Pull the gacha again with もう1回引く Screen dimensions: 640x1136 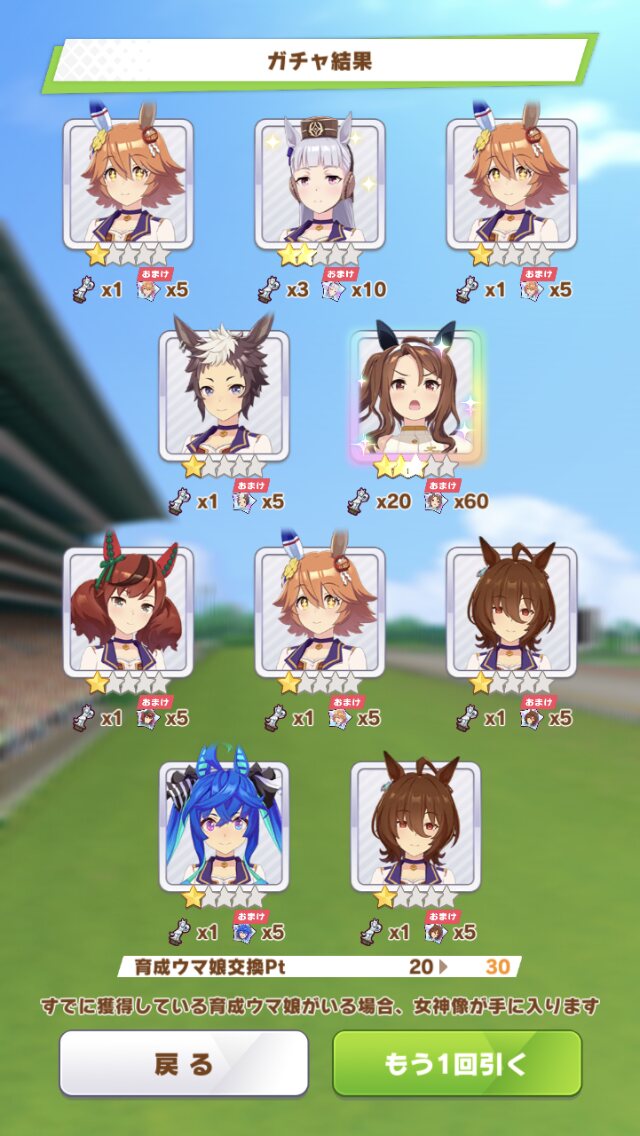pos(457,1064)
